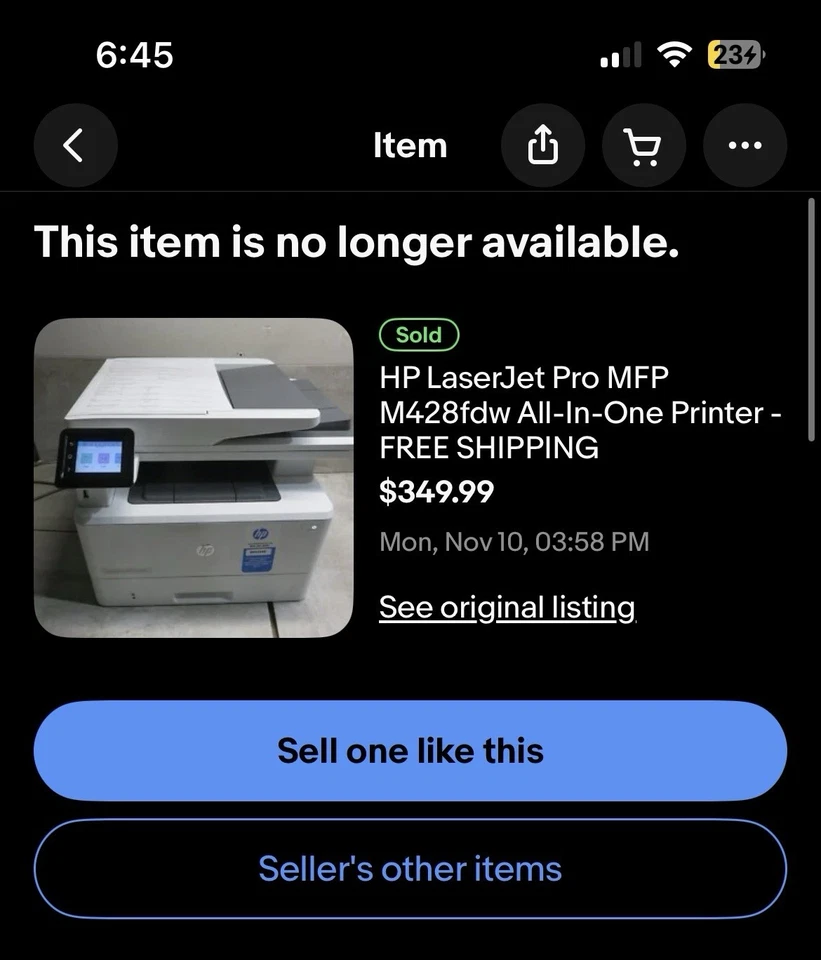Tap the sale date text
This screenshot has width=821, height=960.
[514, 541]
